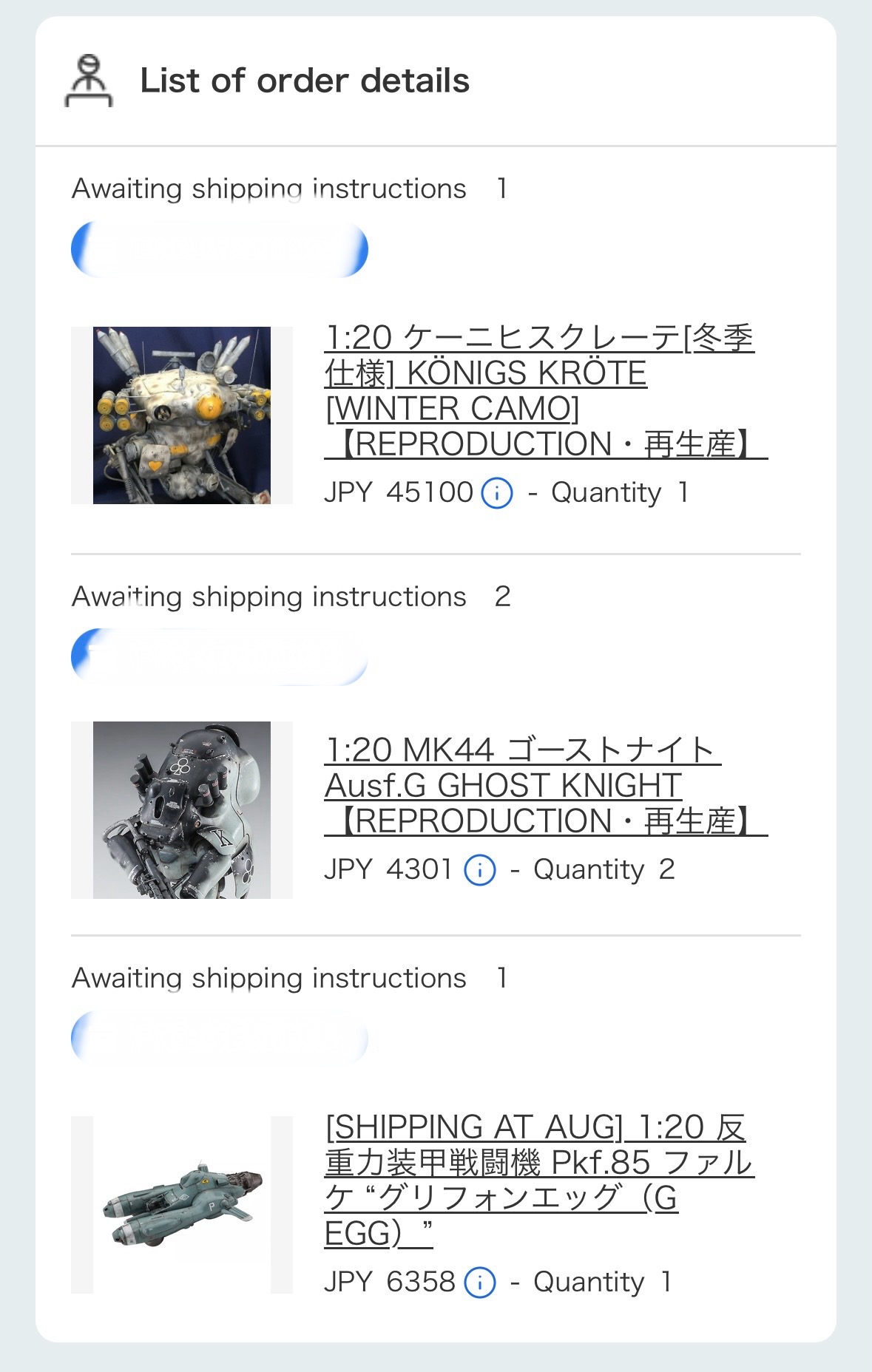872x1372 pixels.
Task: Tap the blue button above Königs Kröte
Action: 220,249
